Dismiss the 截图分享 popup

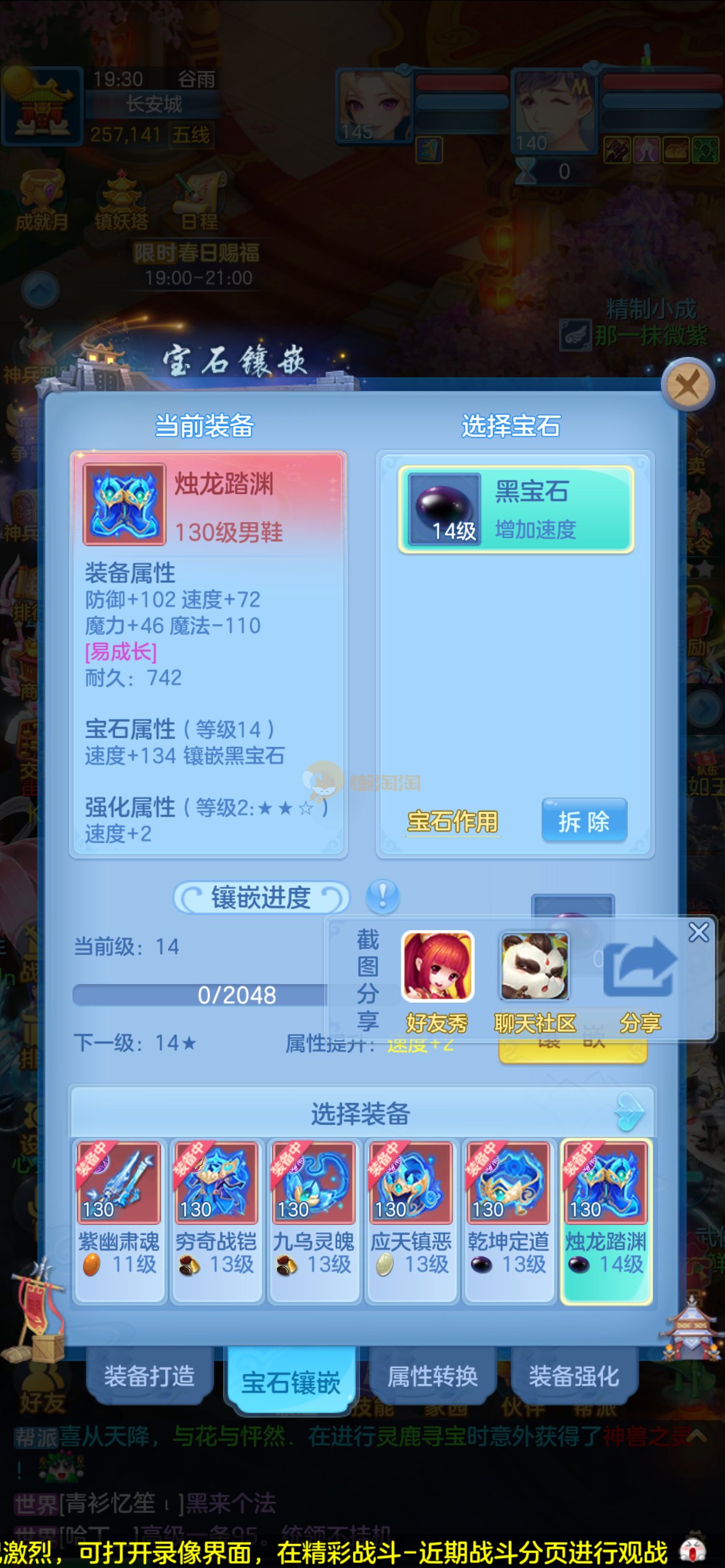pyautogui.click(x=698, y=931)
